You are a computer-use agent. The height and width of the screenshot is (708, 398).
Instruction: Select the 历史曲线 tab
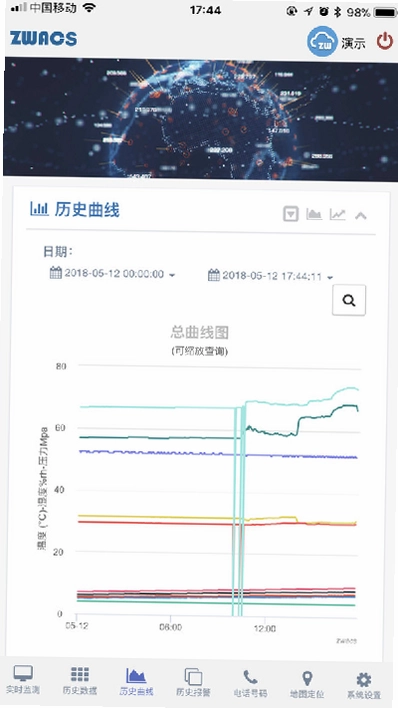coord(136,681)
